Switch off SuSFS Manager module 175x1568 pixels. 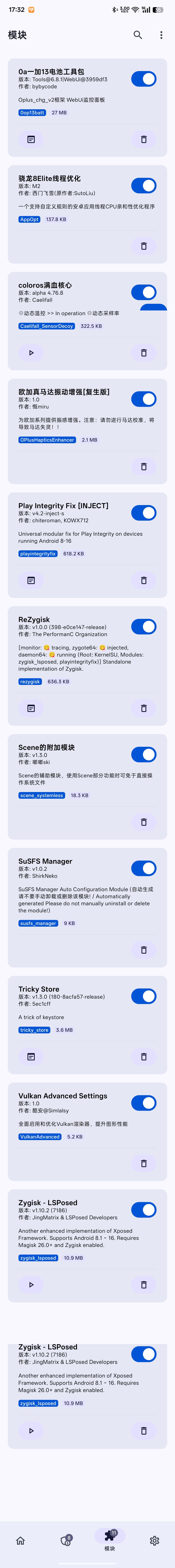144,869
